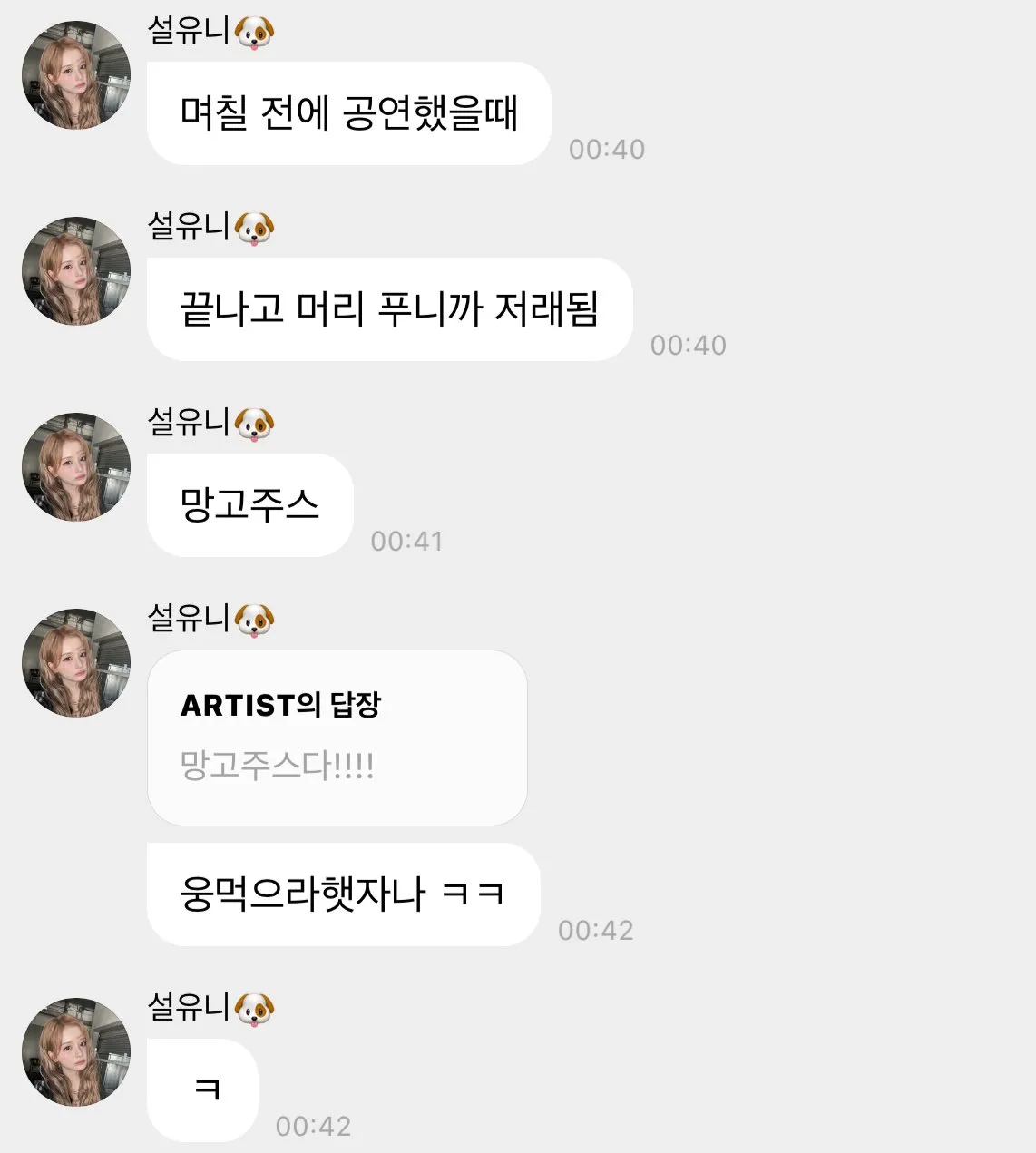Open 설유니's profile photo beside the first message
Image resolution: width=1036 pixels, height=1153 pixels.
75,74
